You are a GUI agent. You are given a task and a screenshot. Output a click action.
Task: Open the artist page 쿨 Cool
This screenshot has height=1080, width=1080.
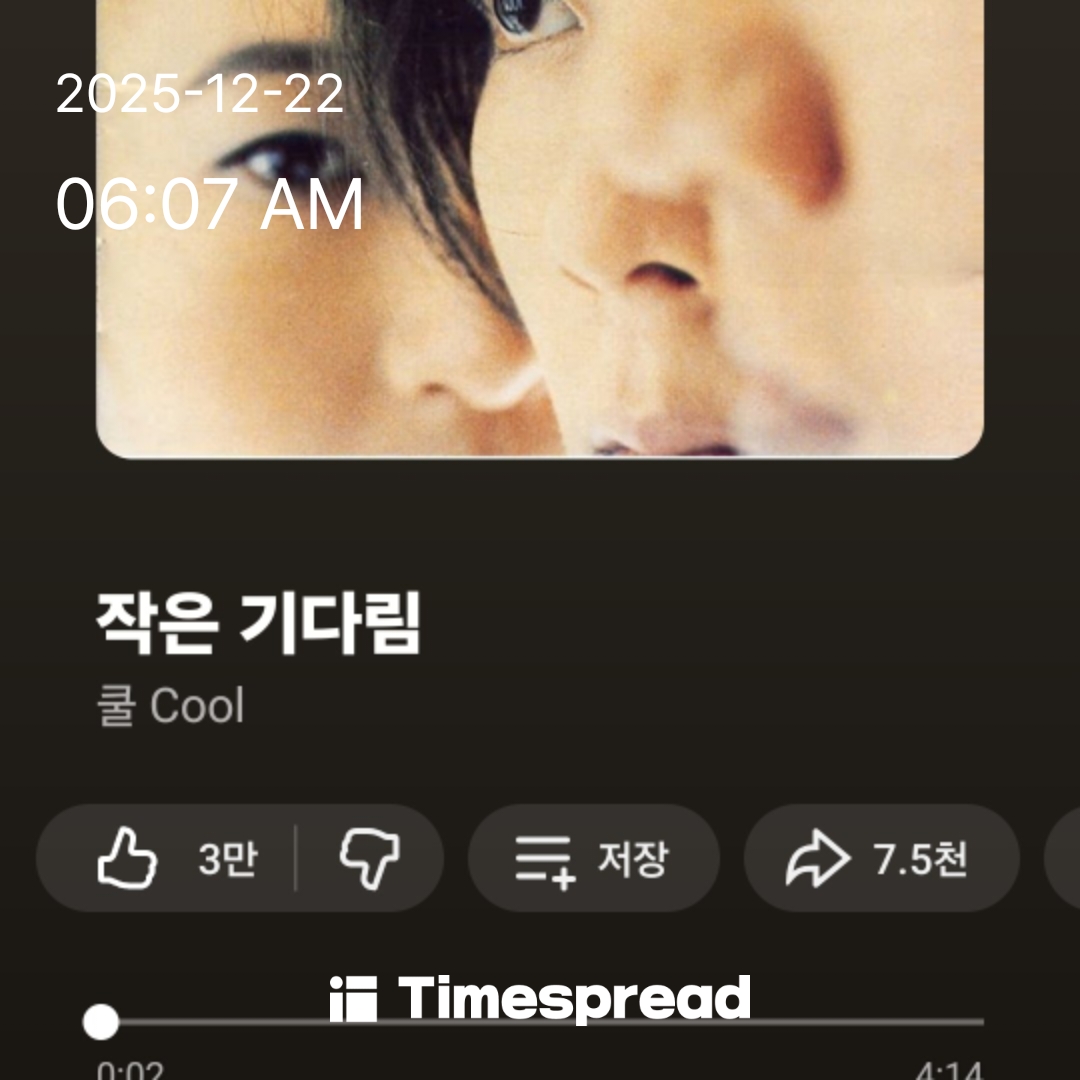(170, 706)
